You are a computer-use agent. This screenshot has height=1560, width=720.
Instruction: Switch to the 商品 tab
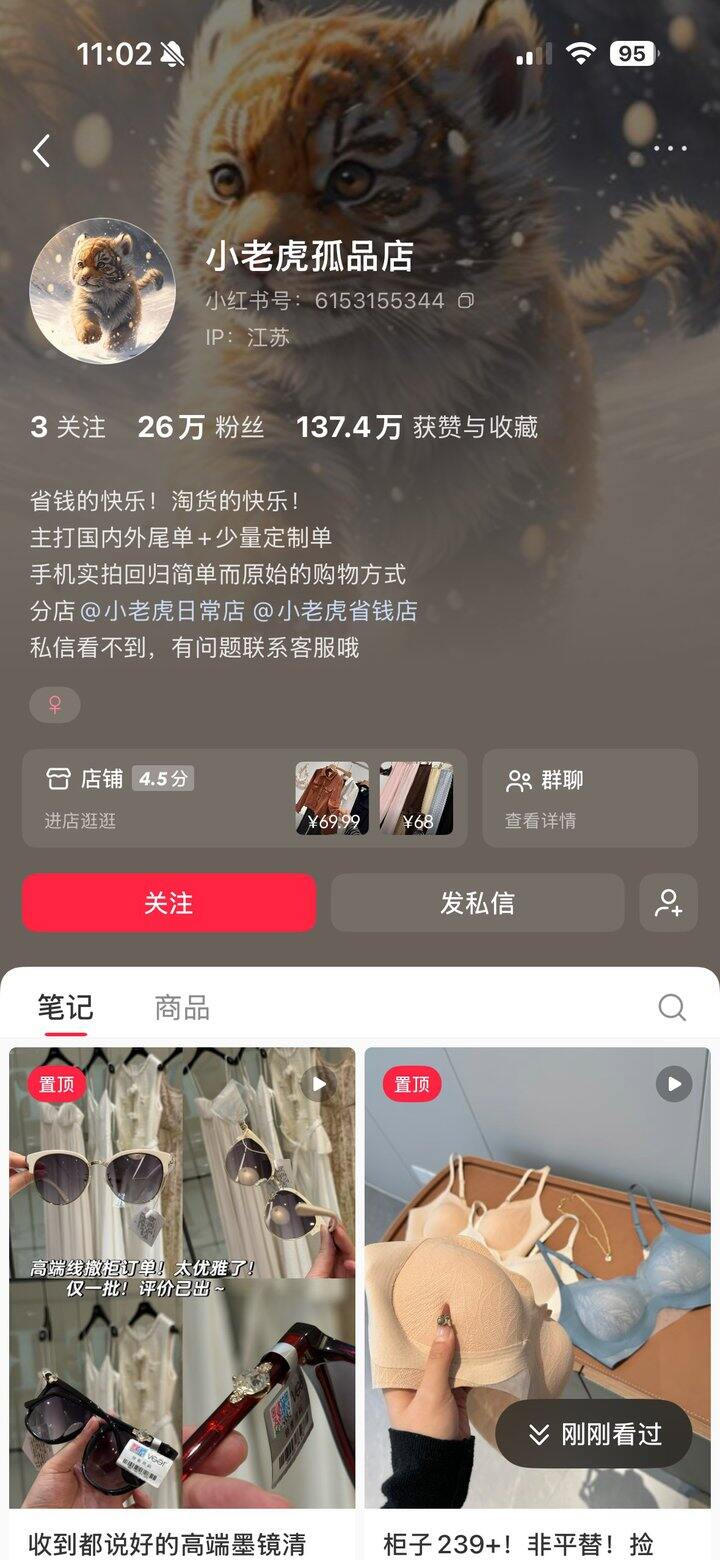pyautogui.click(x=182, y=1007)
